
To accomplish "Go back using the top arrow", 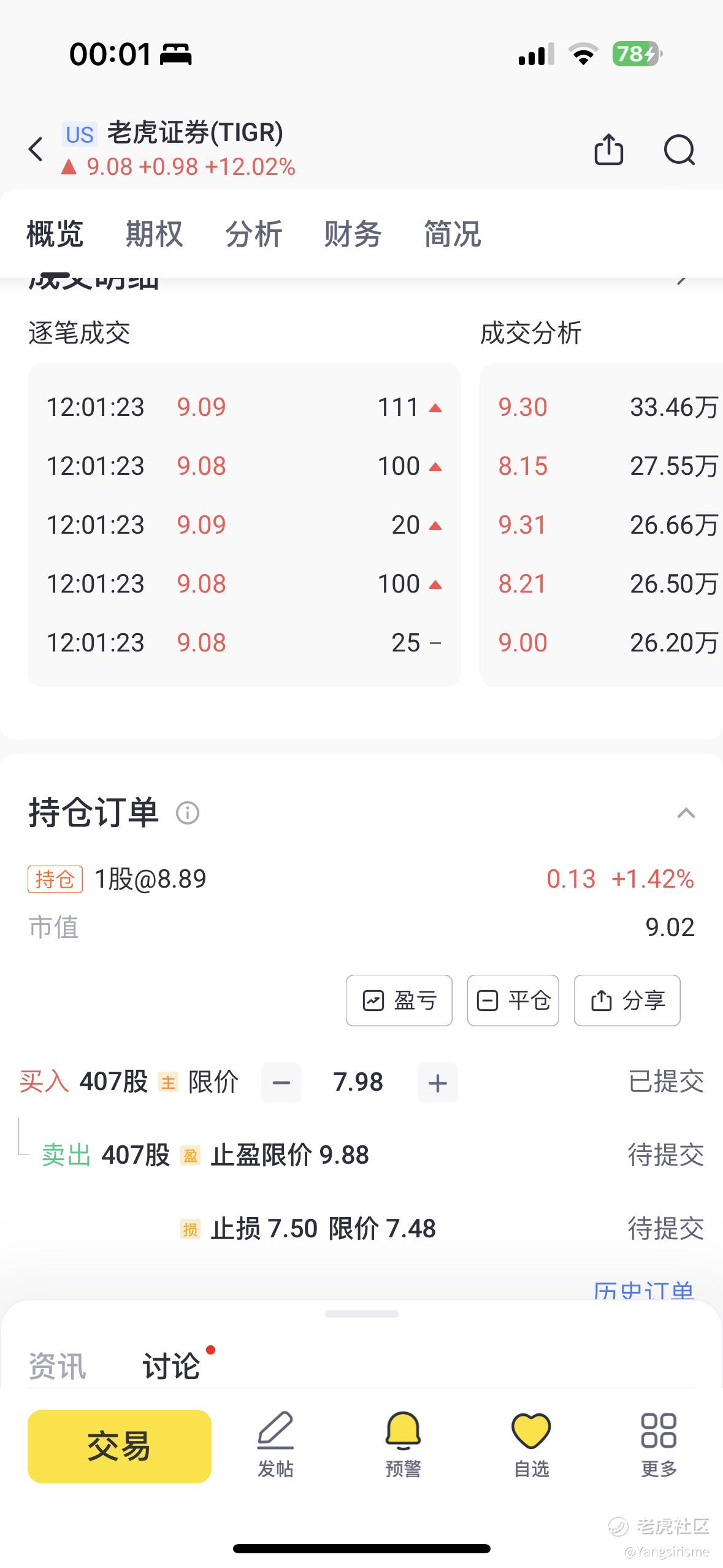I will [36, 149].
